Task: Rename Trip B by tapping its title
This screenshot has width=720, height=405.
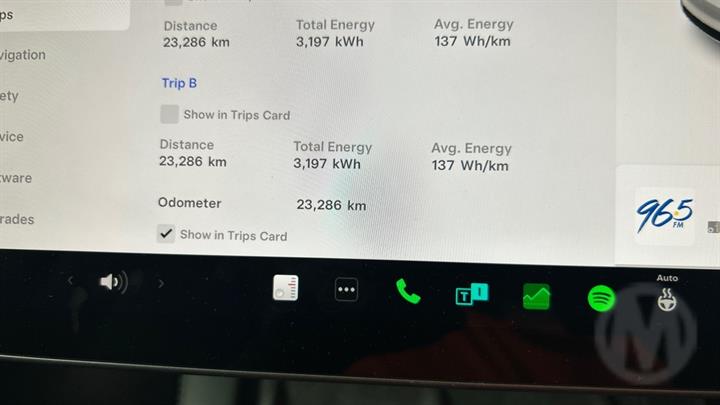Action: click(179, 83)
